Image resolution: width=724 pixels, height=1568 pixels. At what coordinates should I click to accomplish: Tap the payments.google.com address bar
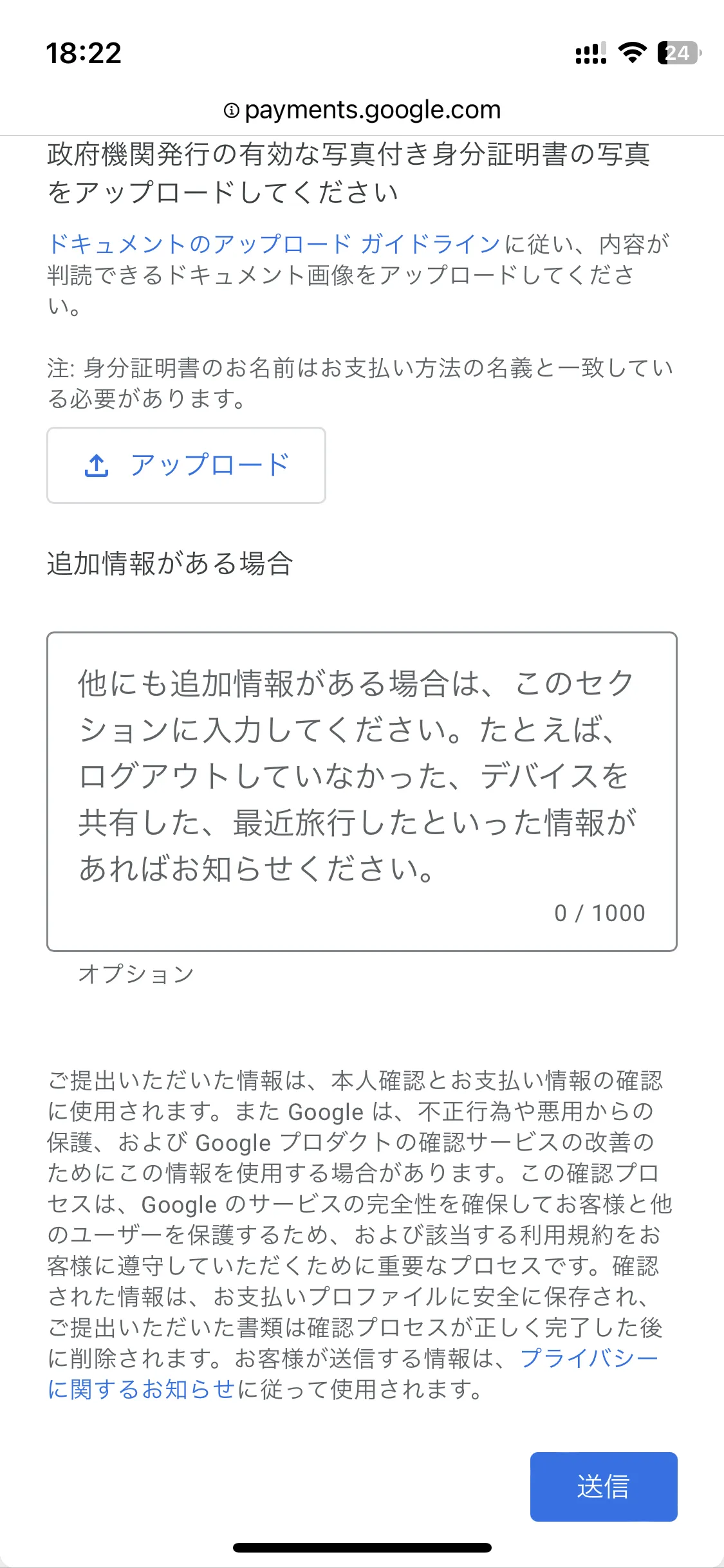(x=362, y=110)
